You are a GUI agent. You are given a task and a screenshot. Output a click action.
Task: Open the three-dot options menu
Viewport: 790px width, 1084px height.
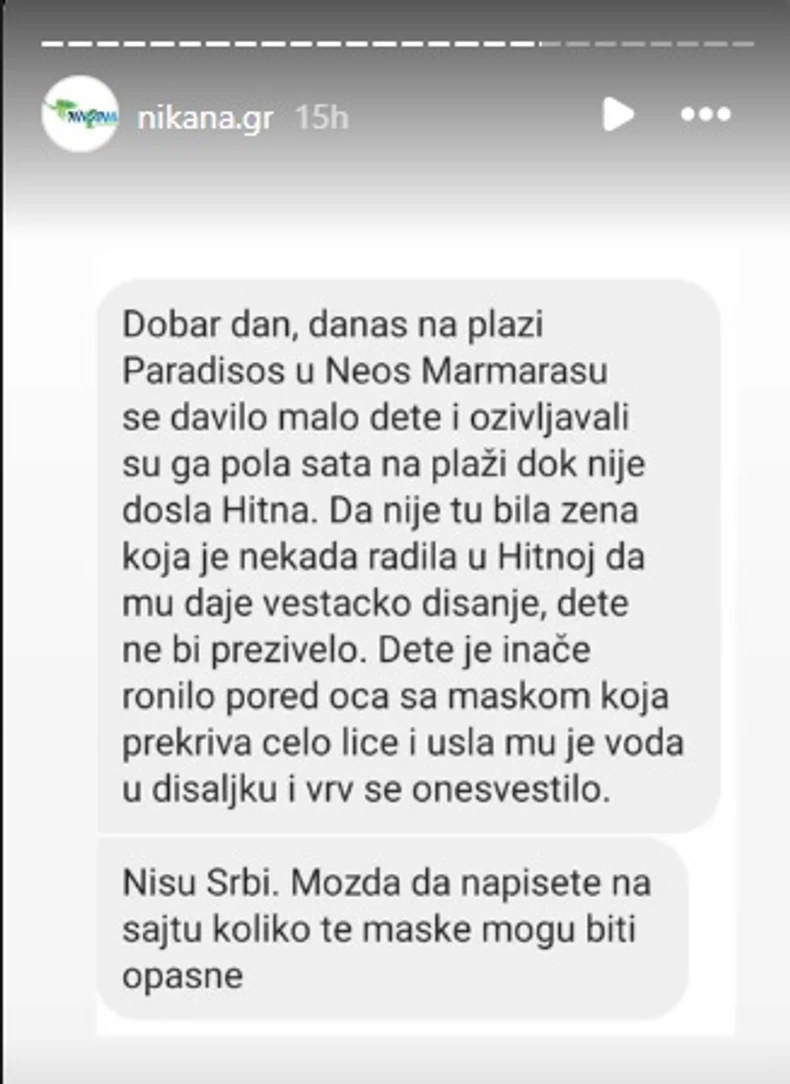[705, 114]
